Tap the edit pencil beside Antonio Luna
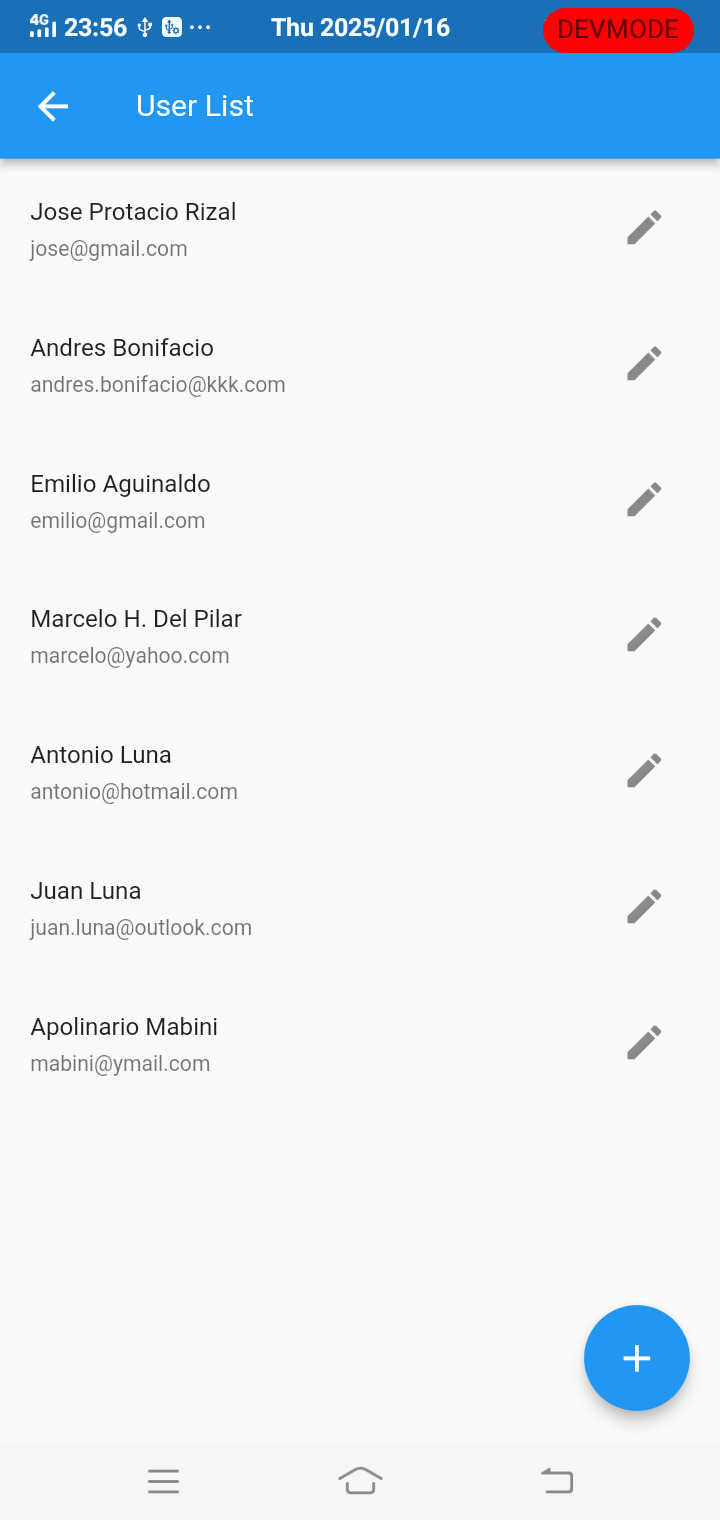 644,771
